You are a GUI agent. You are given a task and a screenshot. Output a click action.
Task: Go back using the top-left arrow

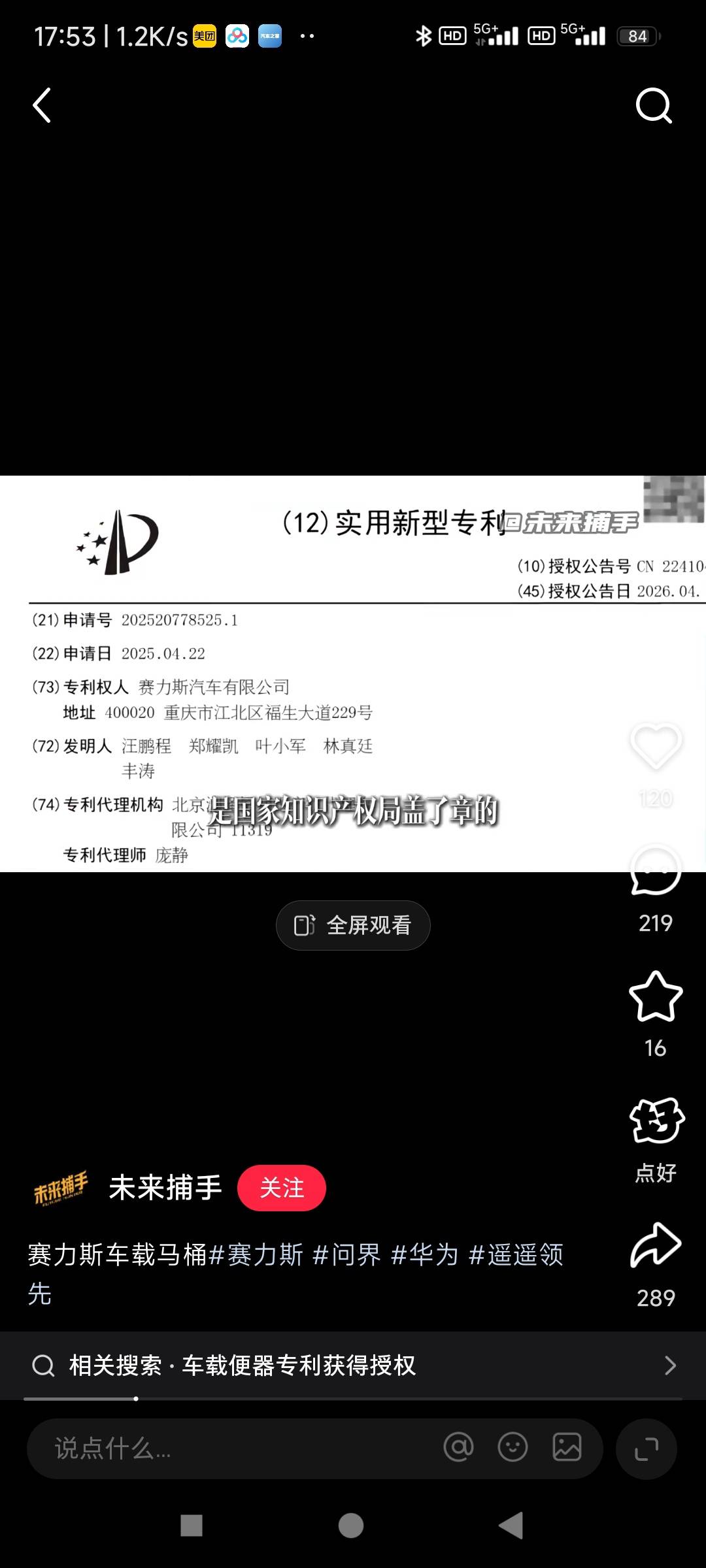click(42, 105)
